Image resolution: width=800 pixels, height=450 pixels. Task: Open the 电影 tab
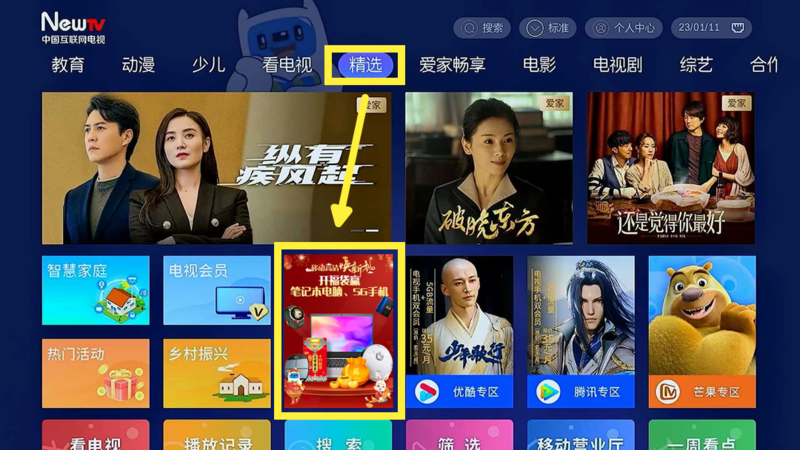539,65
